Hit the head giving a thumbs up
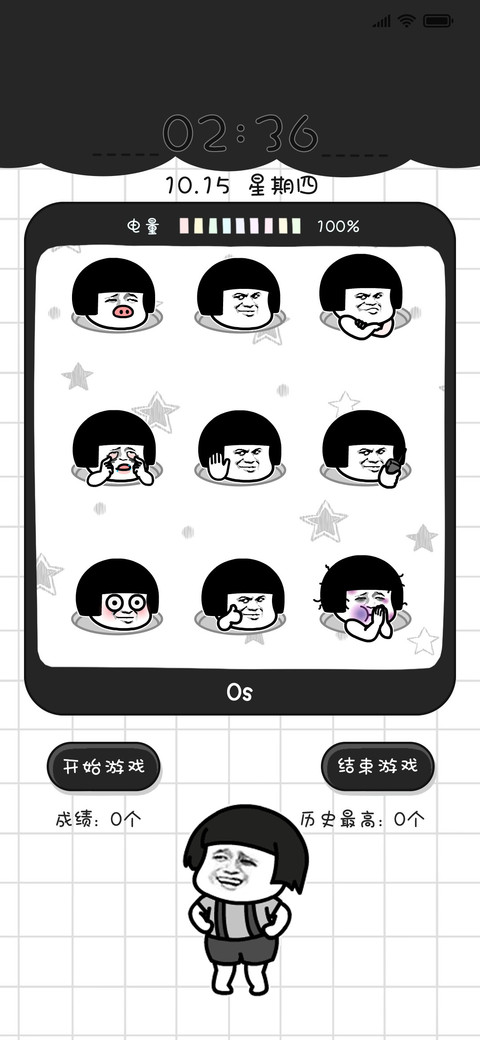This screenshot has height=1040, width=480. click(241, 595)
